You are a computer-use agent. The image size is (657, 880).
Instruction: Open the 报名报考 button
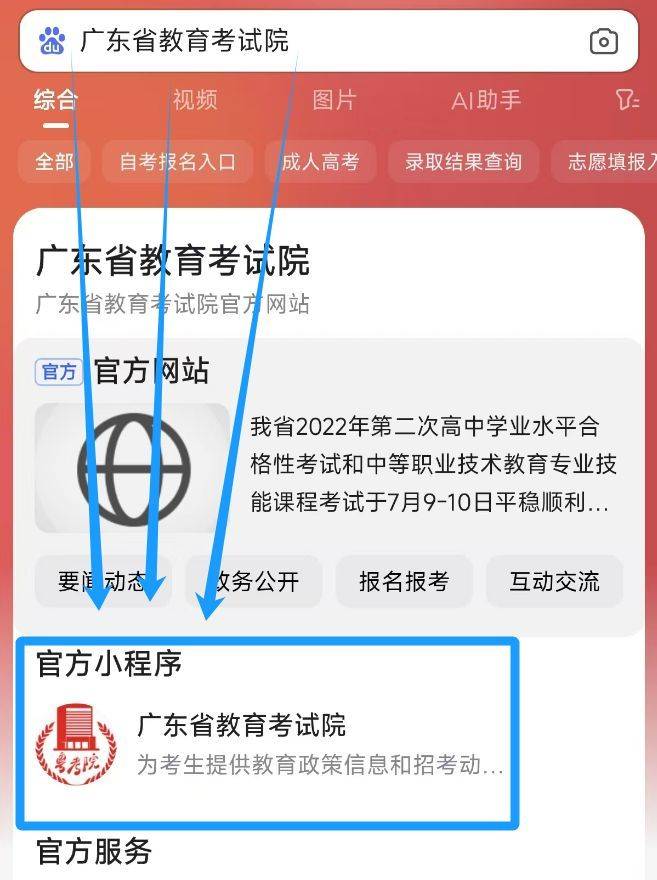pyautogui.click(x=404, y=582)
